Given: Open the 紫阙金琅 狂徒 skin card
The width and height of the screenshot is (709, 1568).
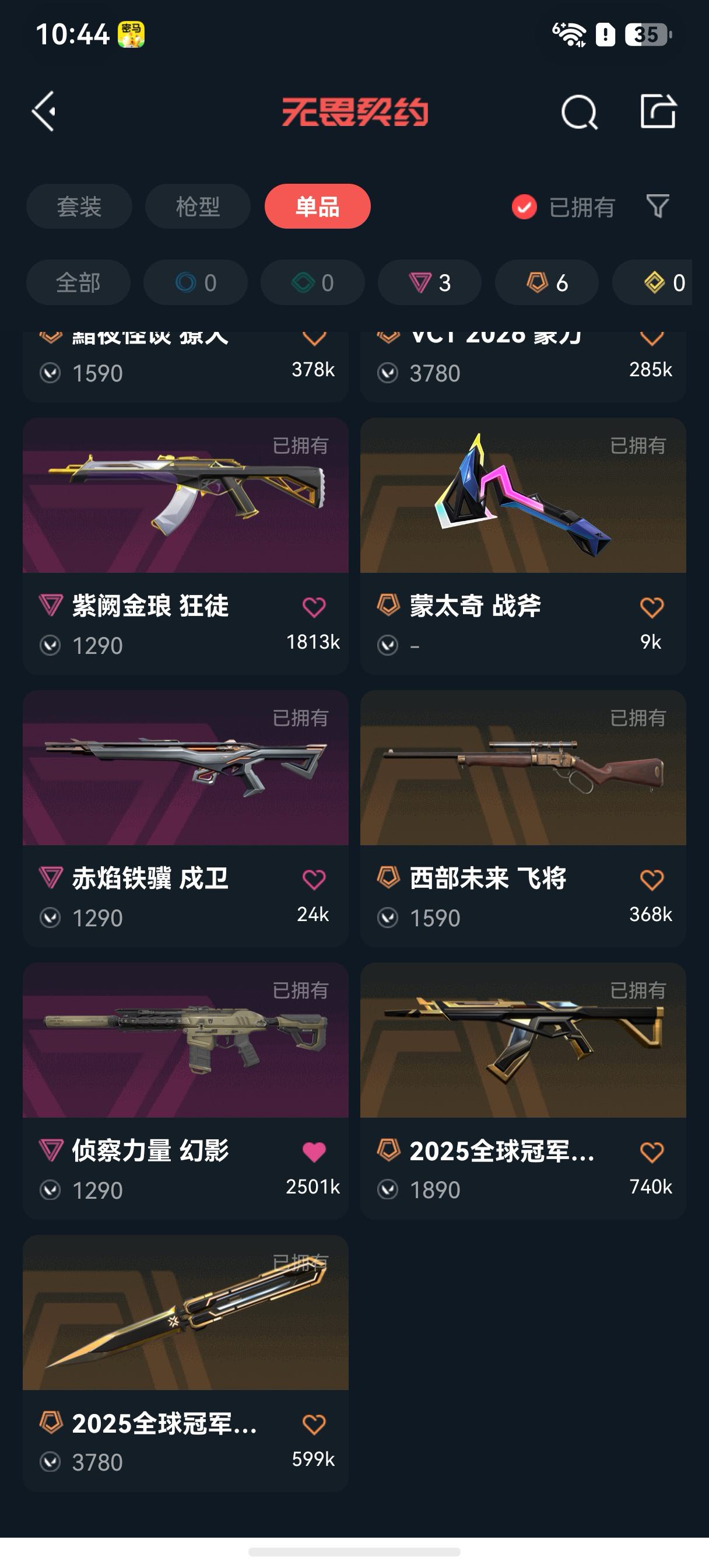Looking at the screenshot, I should coord(185,505).
